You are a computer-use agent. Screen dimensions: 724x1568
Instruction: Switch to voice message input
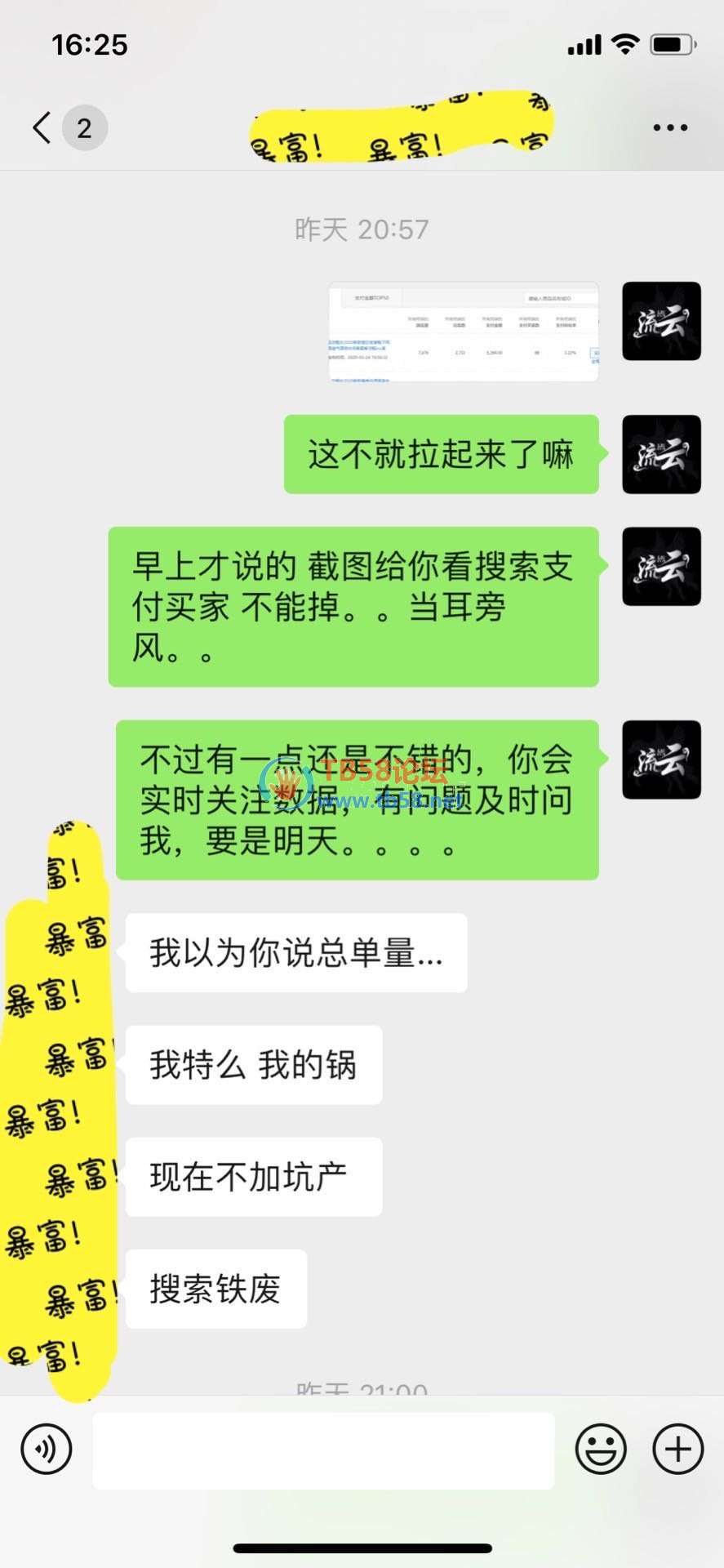point(47,1450)
